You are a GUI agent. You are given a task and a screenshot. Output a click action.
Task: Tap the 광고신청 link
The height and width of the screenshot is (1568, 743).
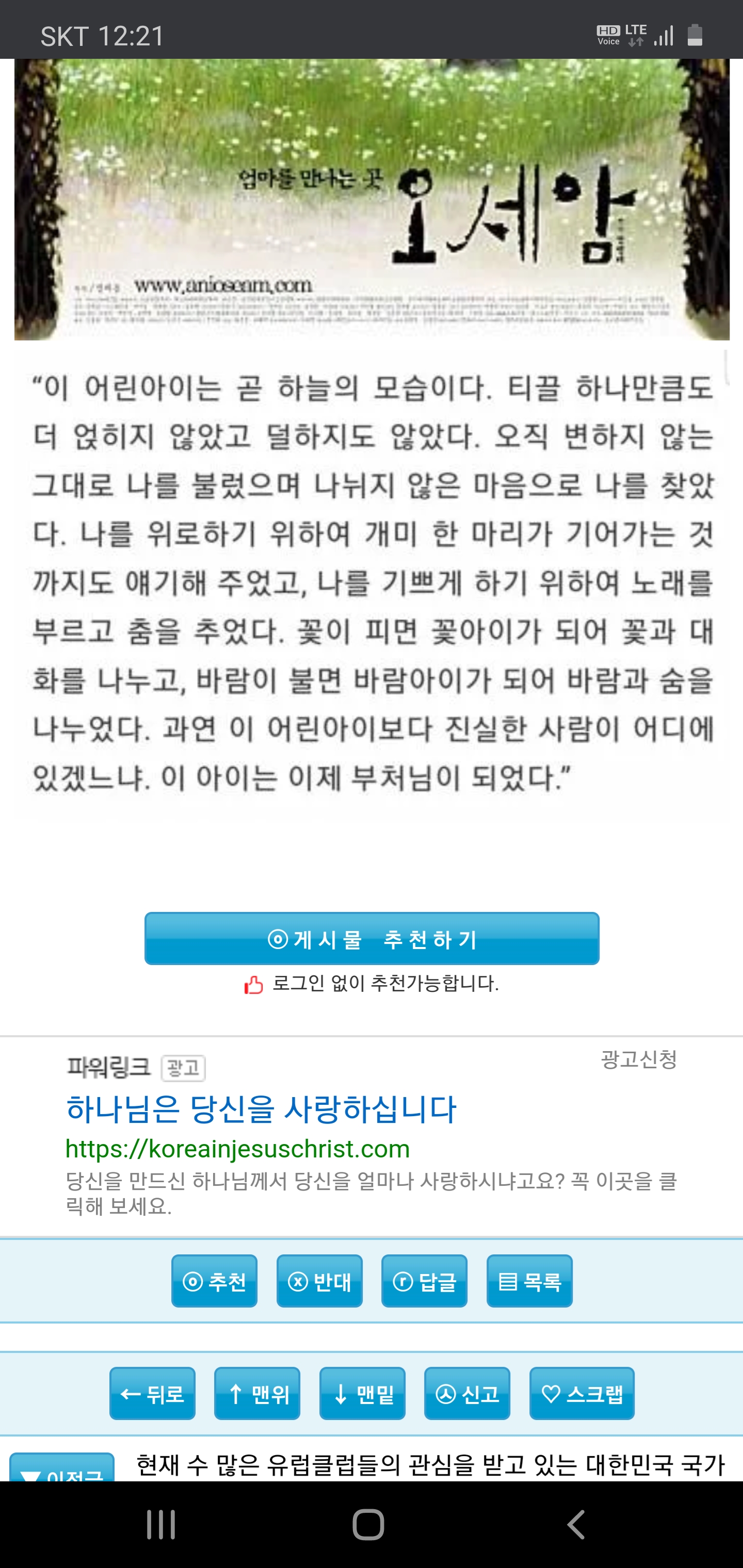[638, 1060]
